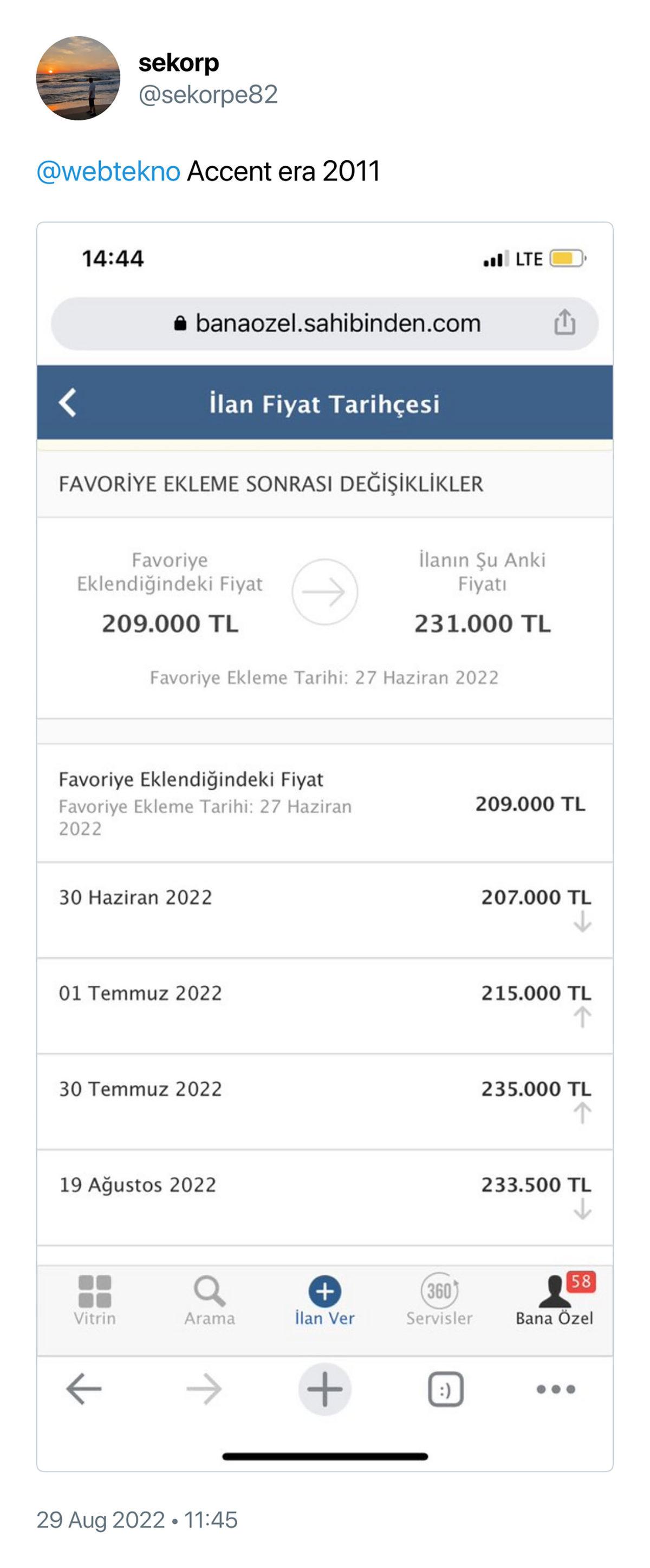The width and height of the screenshot is (650, 1568).
Task: Expand the 01 Temmuz price increase arrow
Action: [x=582, y=1018]
